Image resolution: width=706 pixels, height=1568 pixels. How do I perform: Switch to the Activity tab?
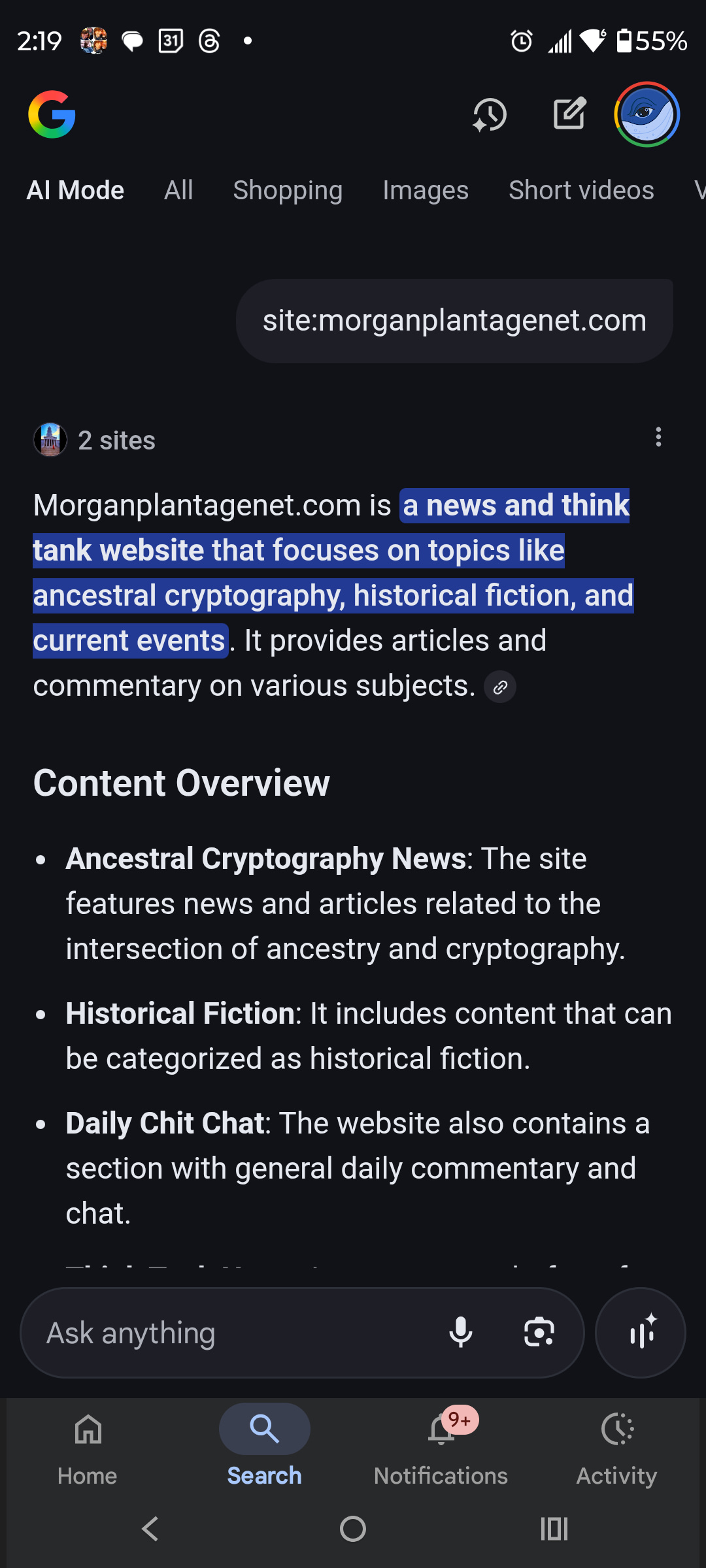coord(616,1445)
